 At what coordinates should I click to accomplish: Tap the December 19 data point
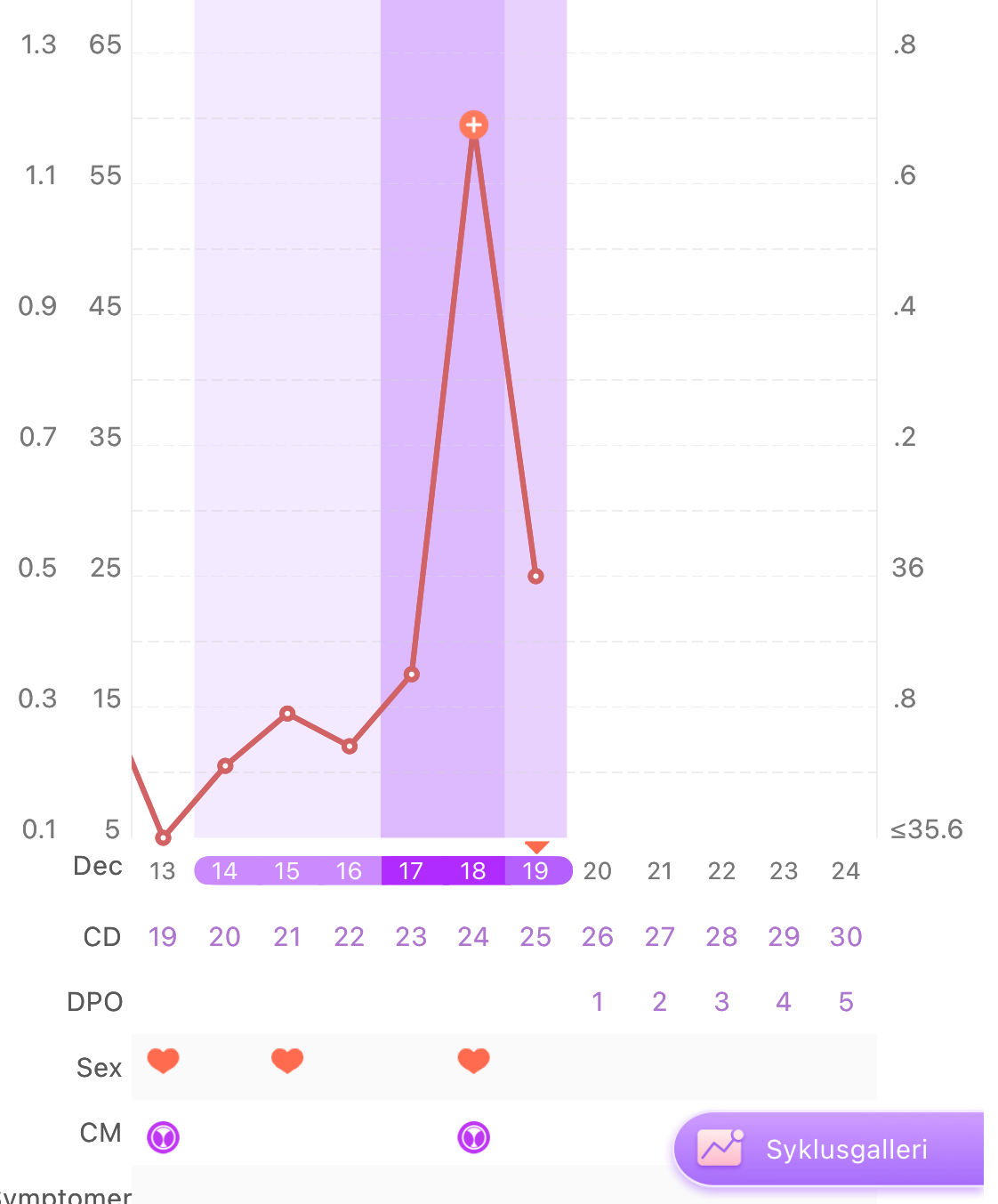[535, 577]
